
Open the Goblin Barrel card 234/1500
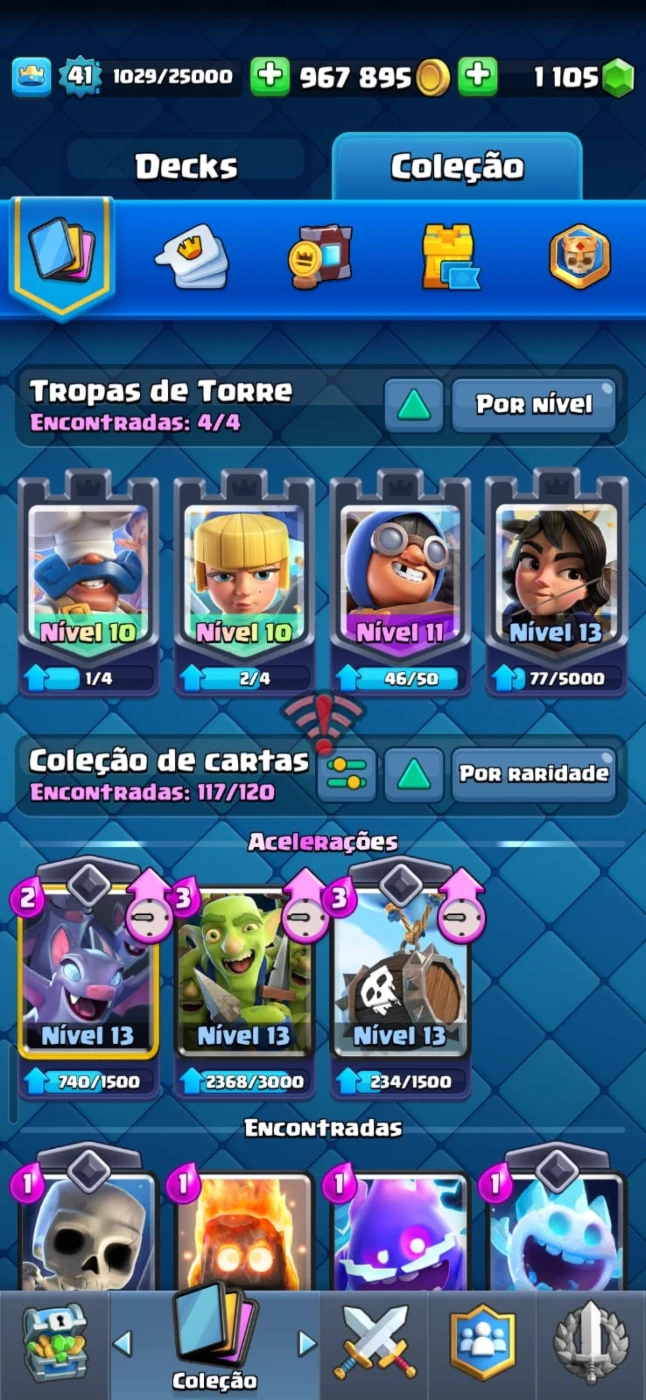[400, 975]
